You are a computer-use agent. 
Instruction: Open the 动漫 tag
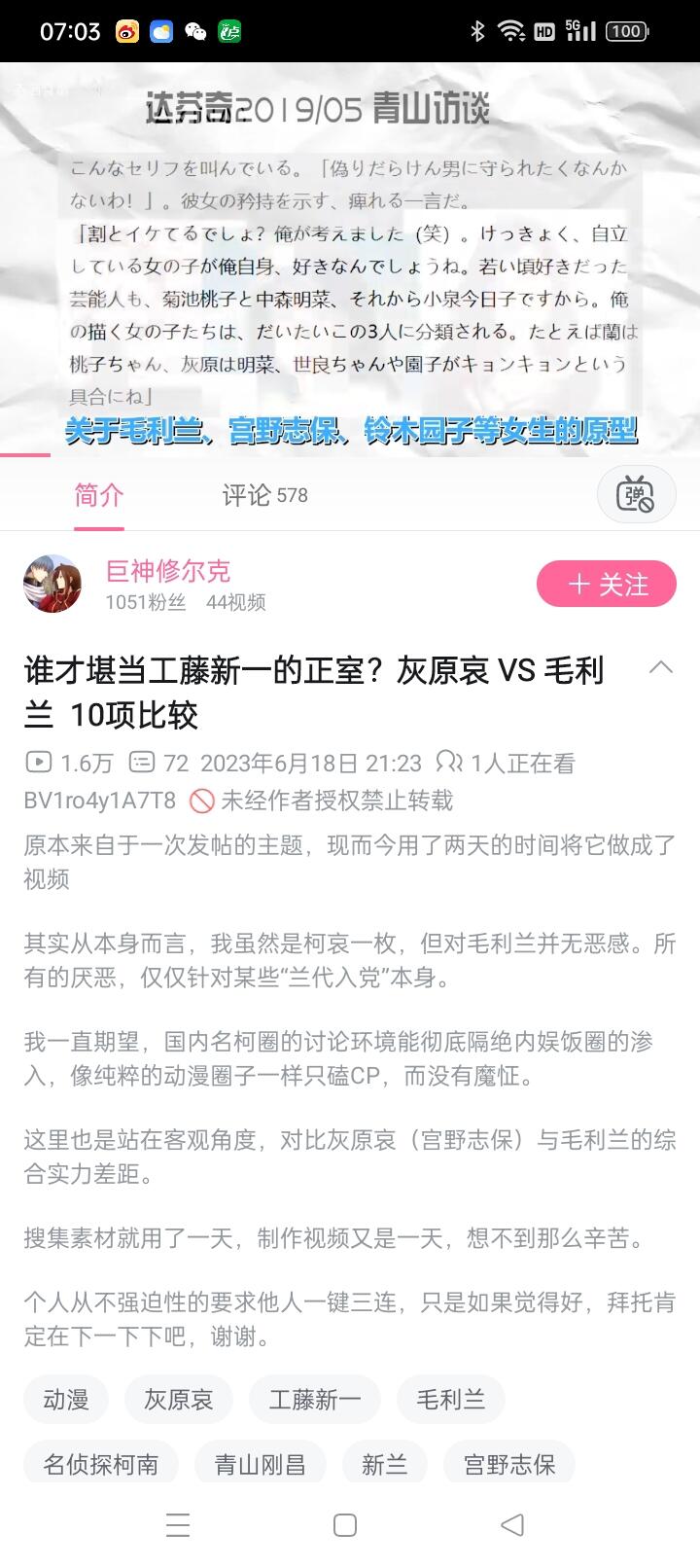66,1400
